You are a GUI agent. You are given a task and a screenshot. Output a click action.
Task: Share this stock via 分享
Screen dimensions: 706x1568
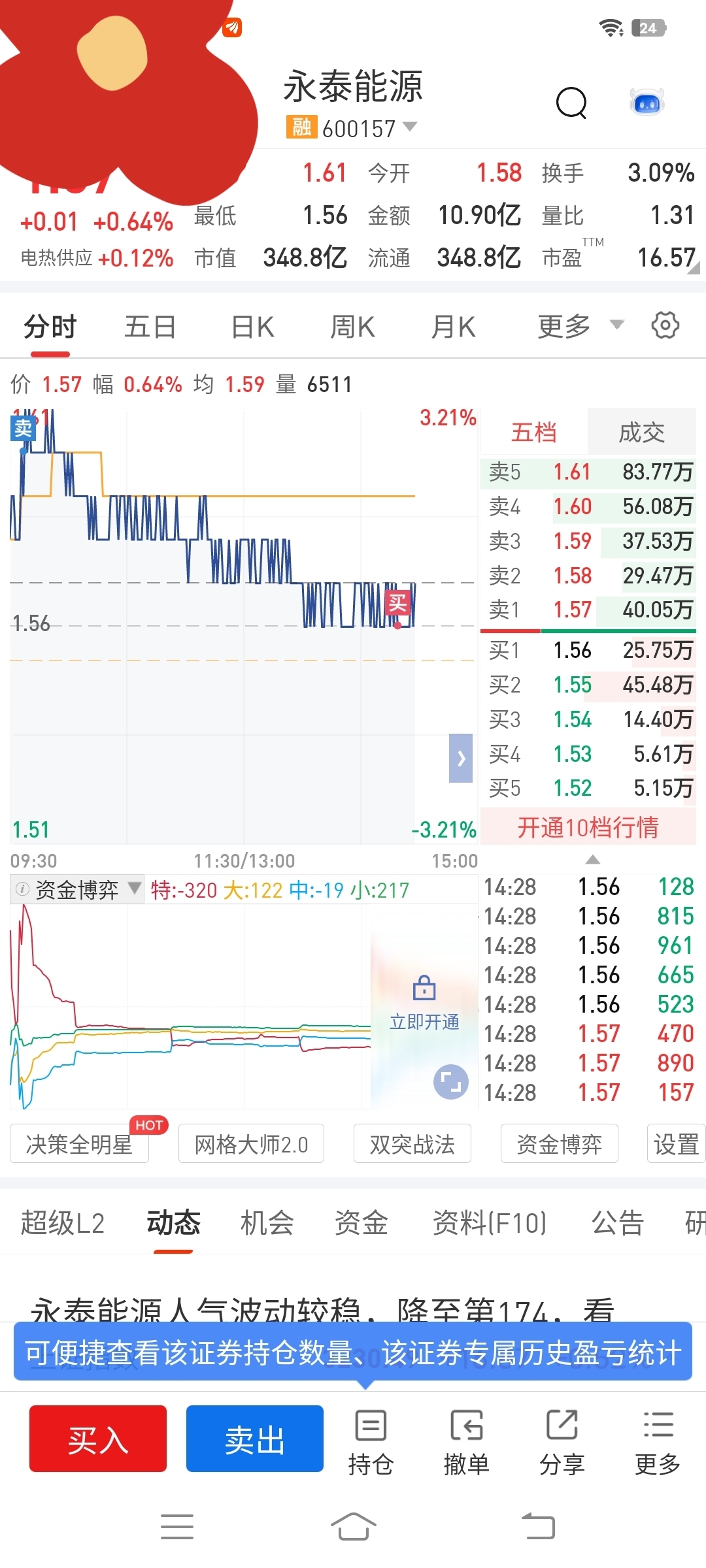(562, 1443)
